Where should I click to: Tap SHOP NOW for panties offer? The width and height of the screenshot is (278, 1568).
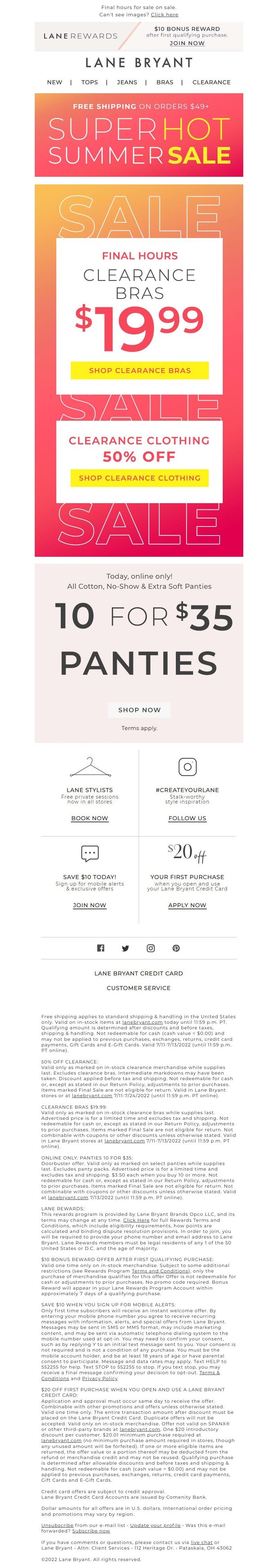[x=139, y=710]
